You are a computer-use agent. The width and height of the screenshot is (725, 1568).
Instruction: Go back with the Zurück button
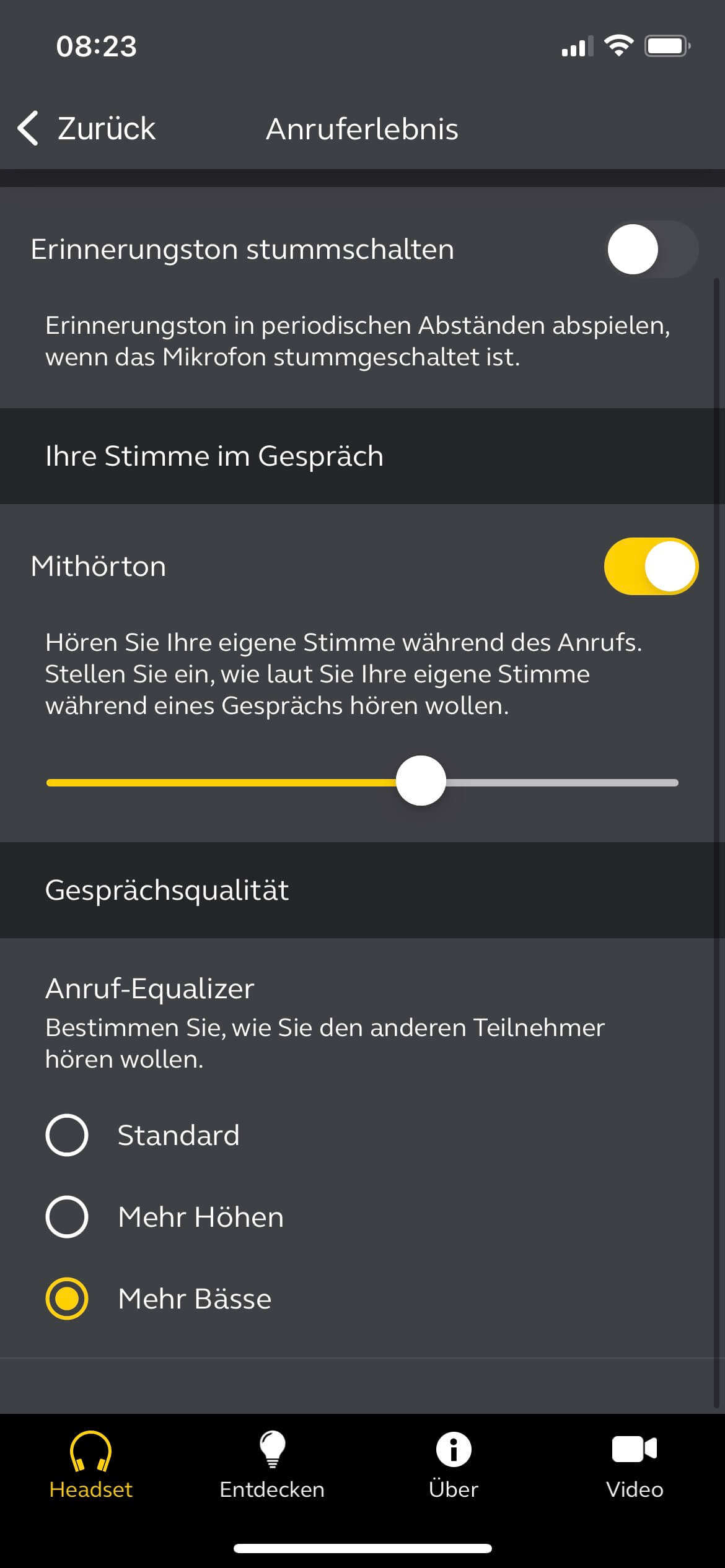87,129
